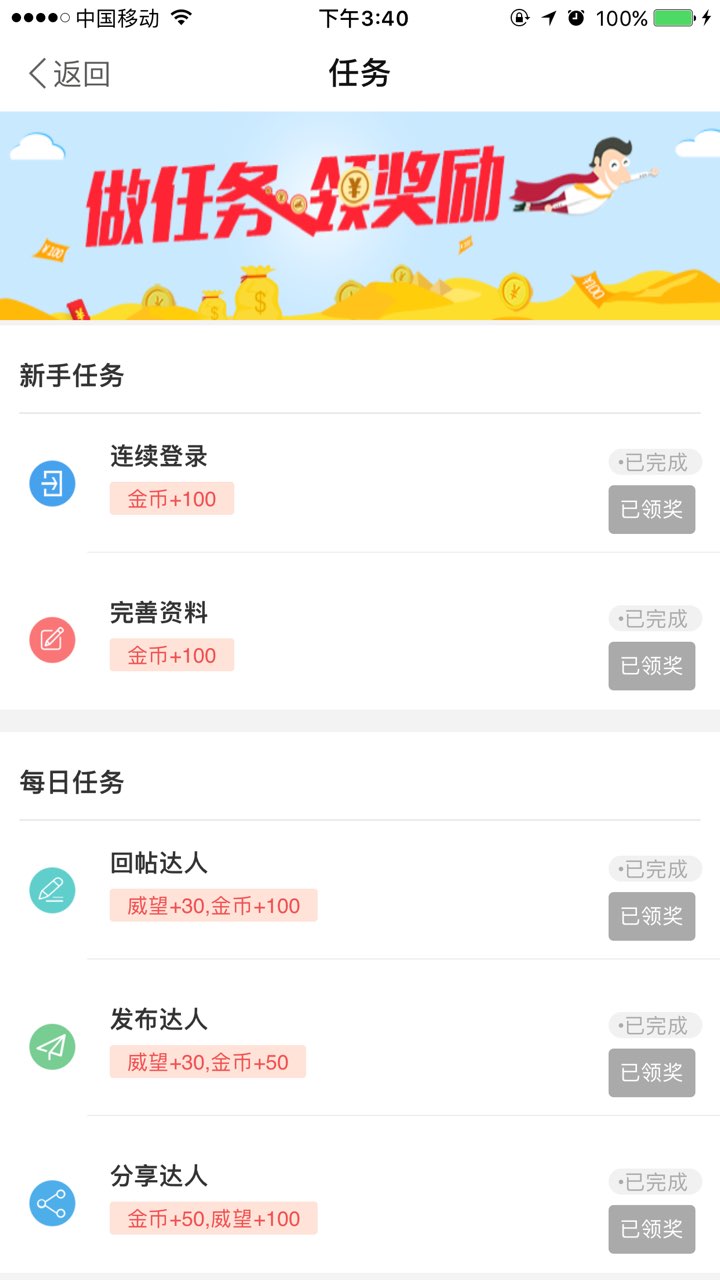The width and height of the screenshot is (720, 1280).
Task: Tap 已领奖 button for 分享达人
Action: pos(651,1229)
